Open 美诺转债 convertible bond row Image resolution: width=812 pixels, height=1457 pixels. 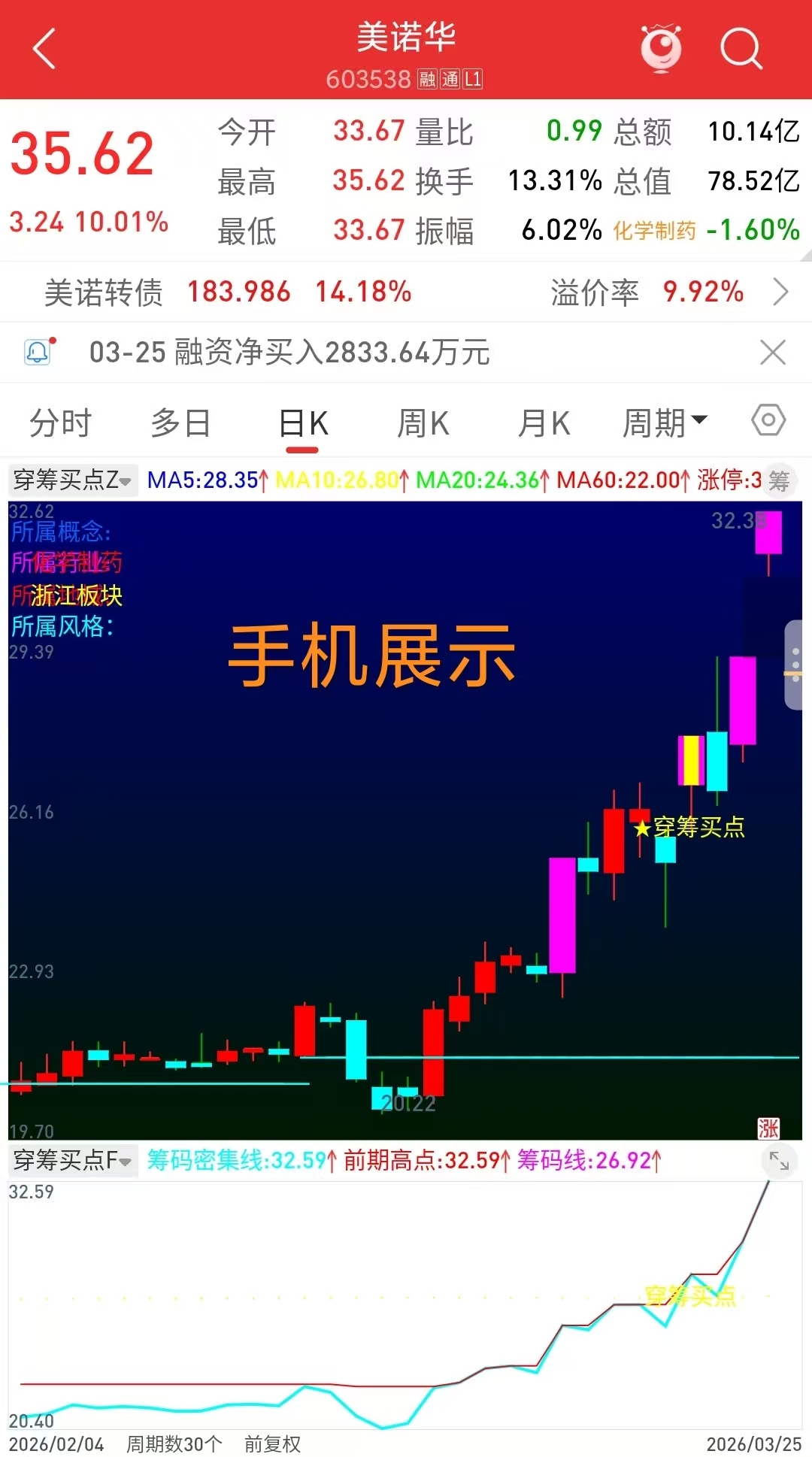(406, 292)
